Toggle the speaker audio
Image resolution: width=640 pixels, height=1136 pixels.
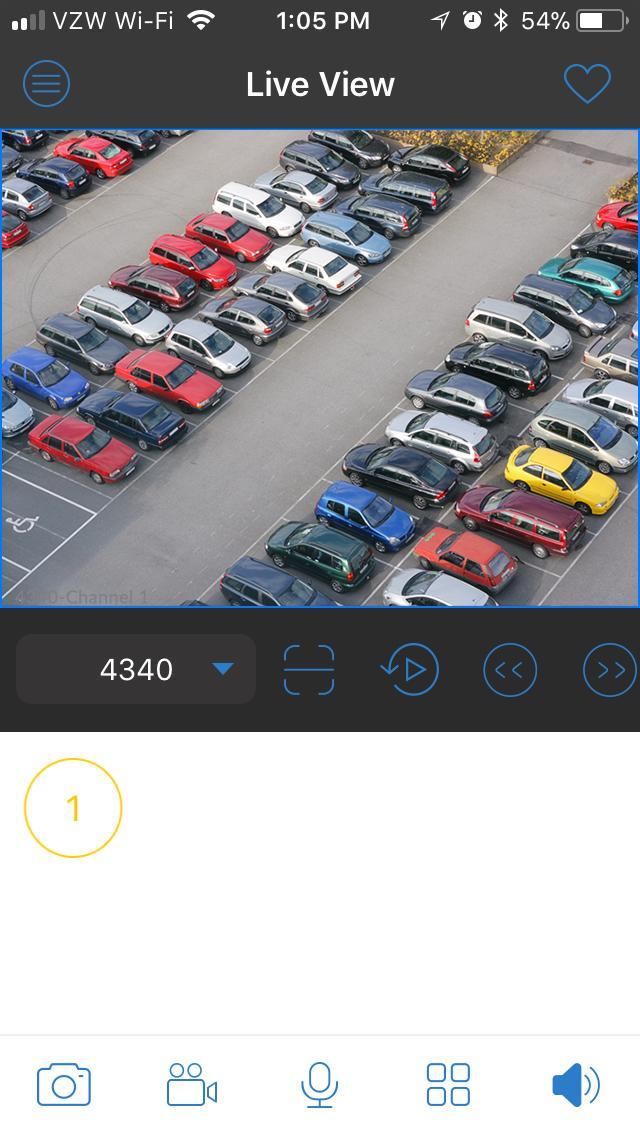click(x=576, y=1085)
